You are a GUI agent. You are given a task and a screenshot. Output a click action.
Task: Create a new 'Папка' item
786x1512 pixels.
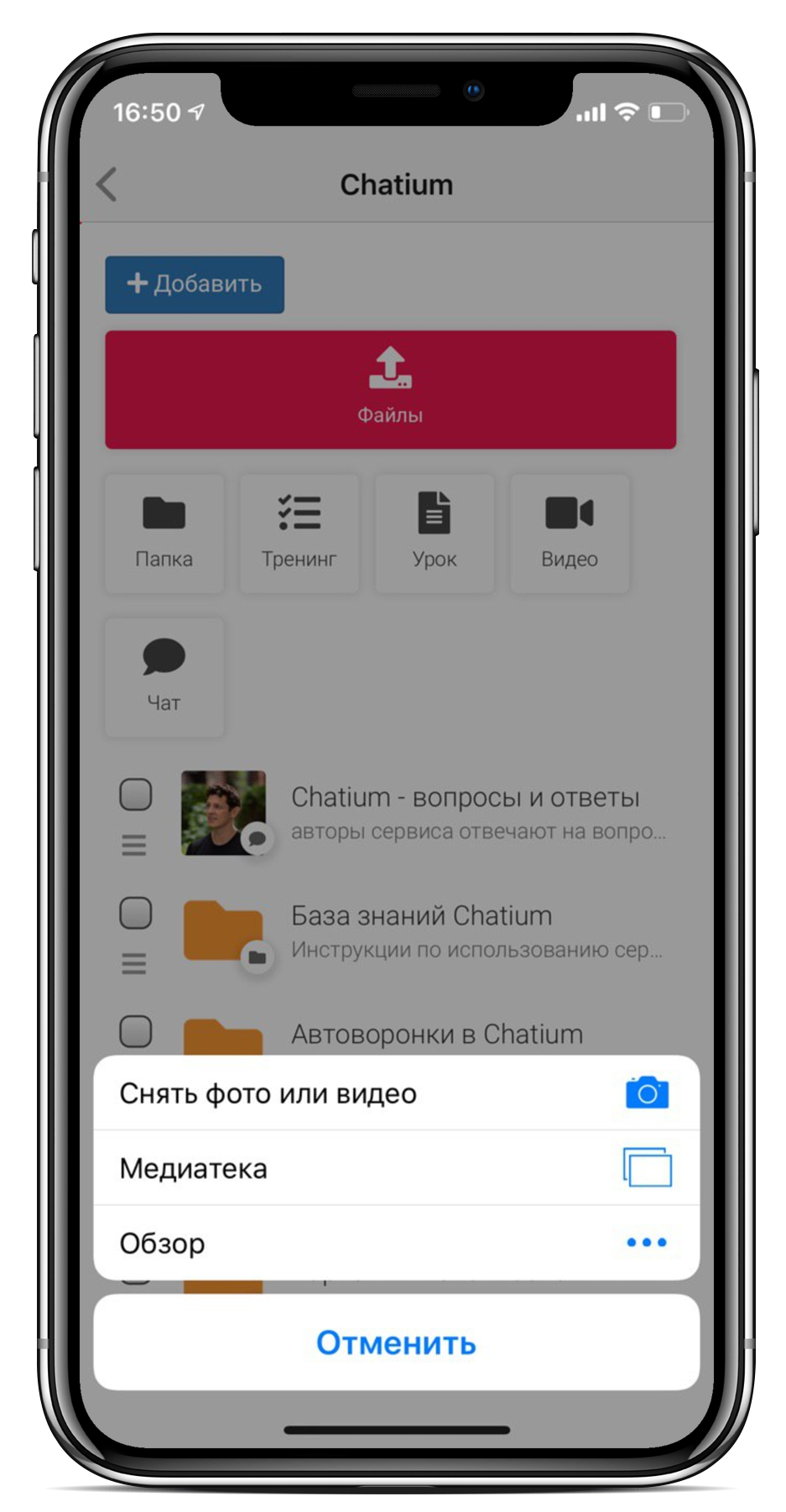tap(164, 534)
